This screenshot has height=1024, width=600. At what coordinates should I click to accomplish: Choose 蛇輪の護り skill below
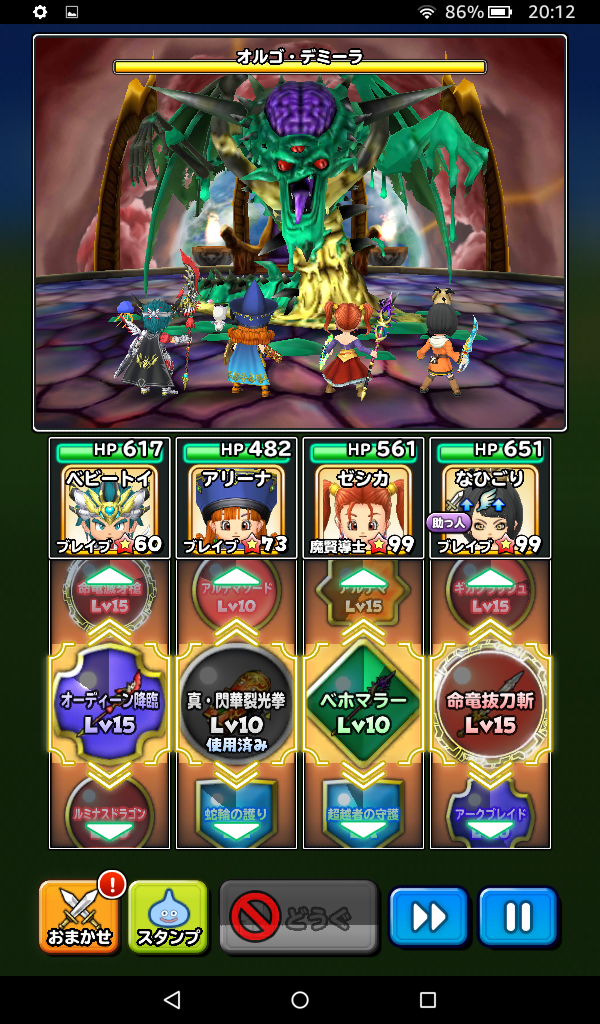tap(236, 813)
